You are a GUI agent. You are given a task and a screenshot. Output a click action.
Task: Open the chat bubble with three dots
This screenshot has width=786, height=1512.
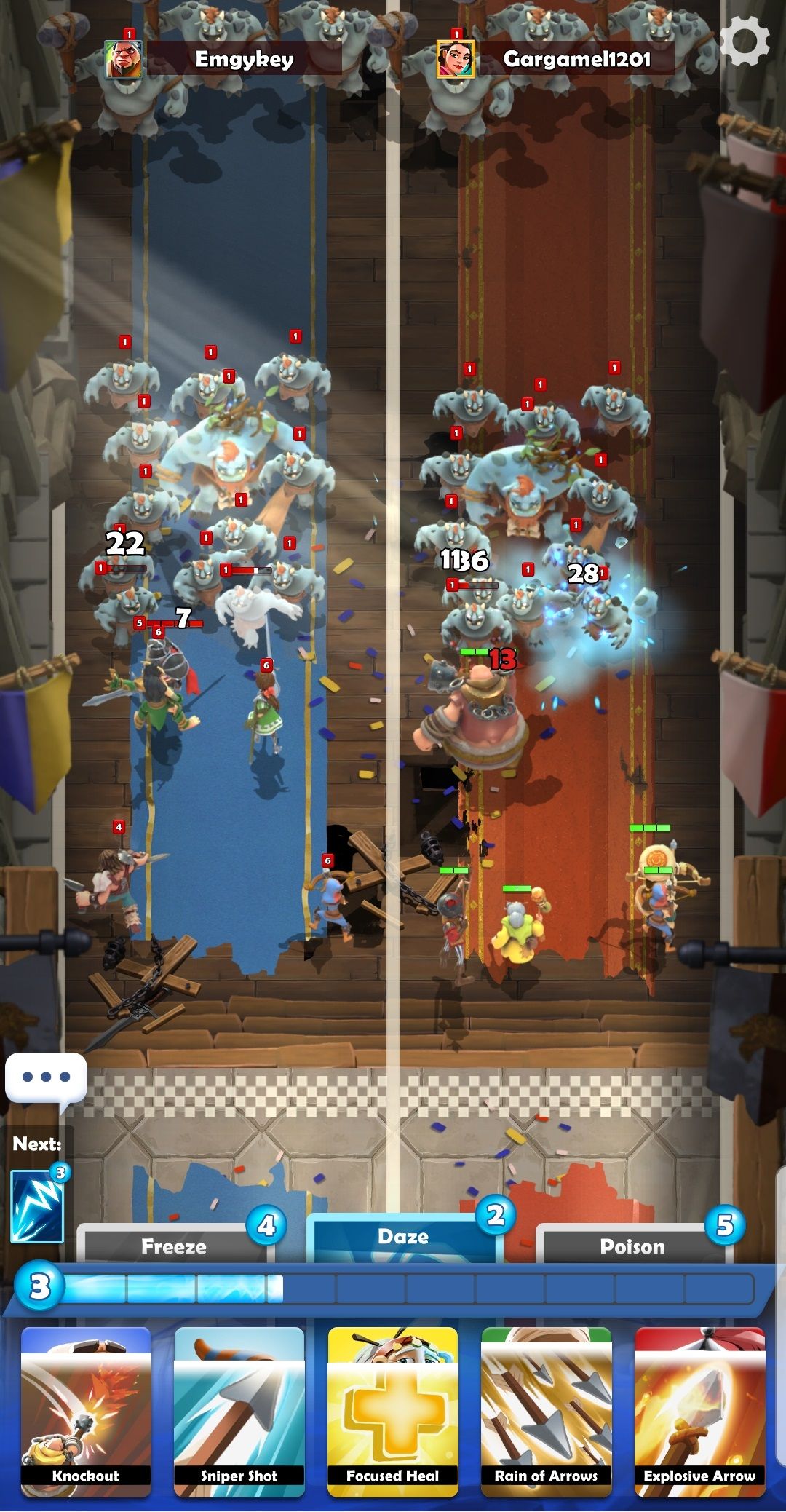(46, 1080)
